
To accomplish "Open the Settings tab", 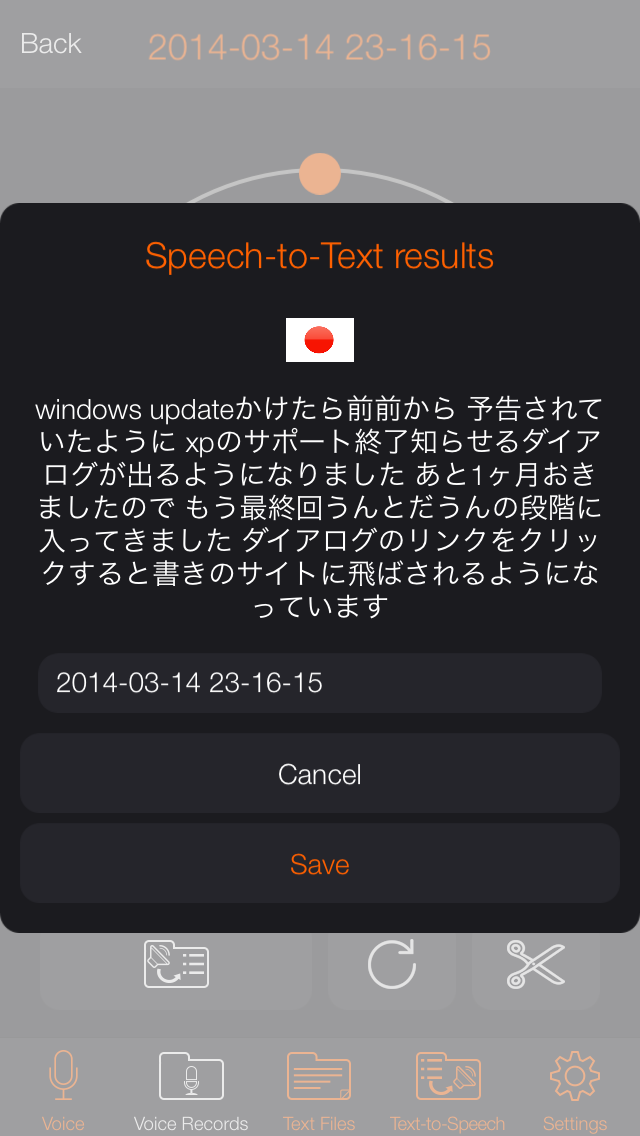I will coord(575,1090).
